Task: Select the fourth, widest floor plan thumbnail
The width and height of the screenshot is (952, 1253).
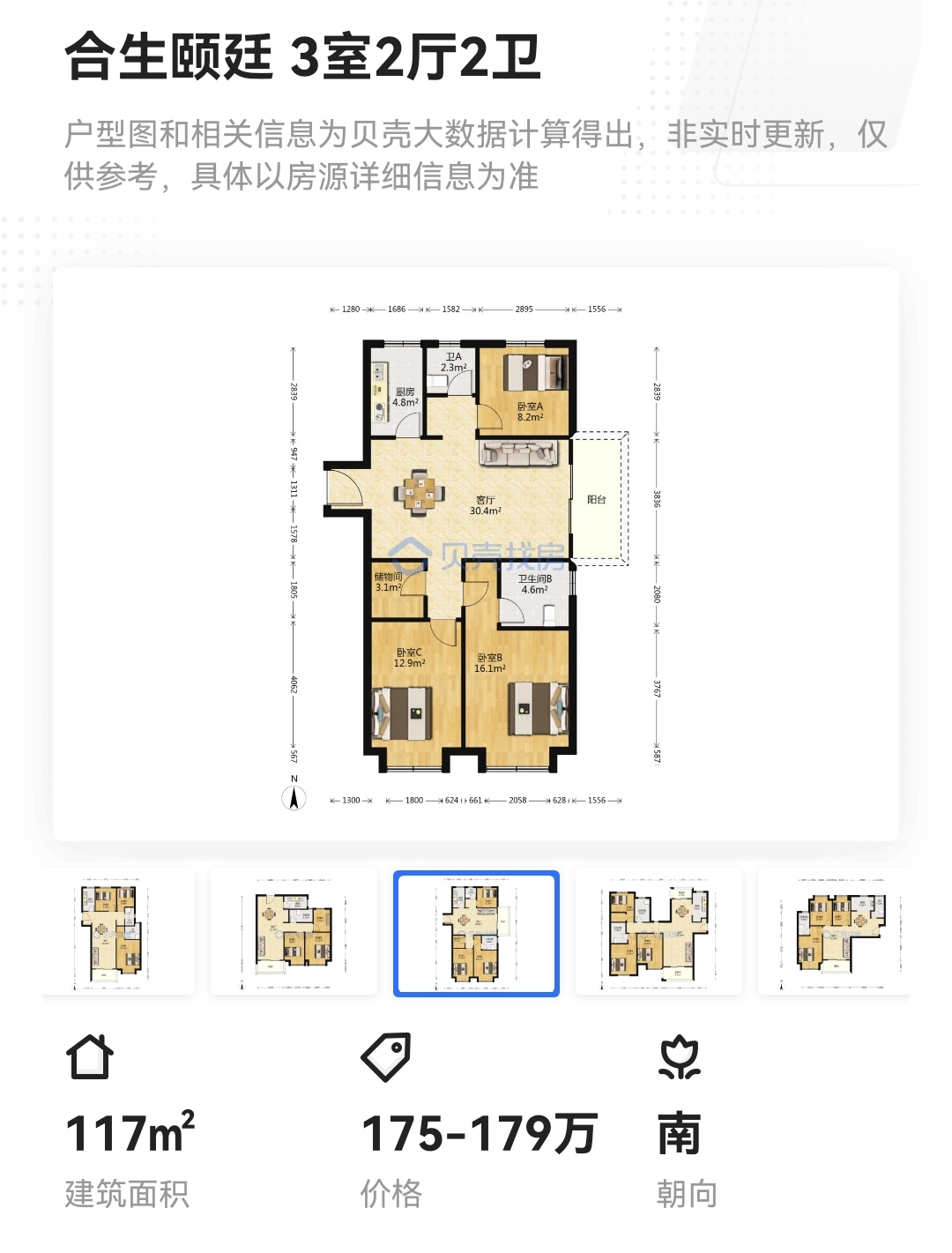Action: pos(658,933)
